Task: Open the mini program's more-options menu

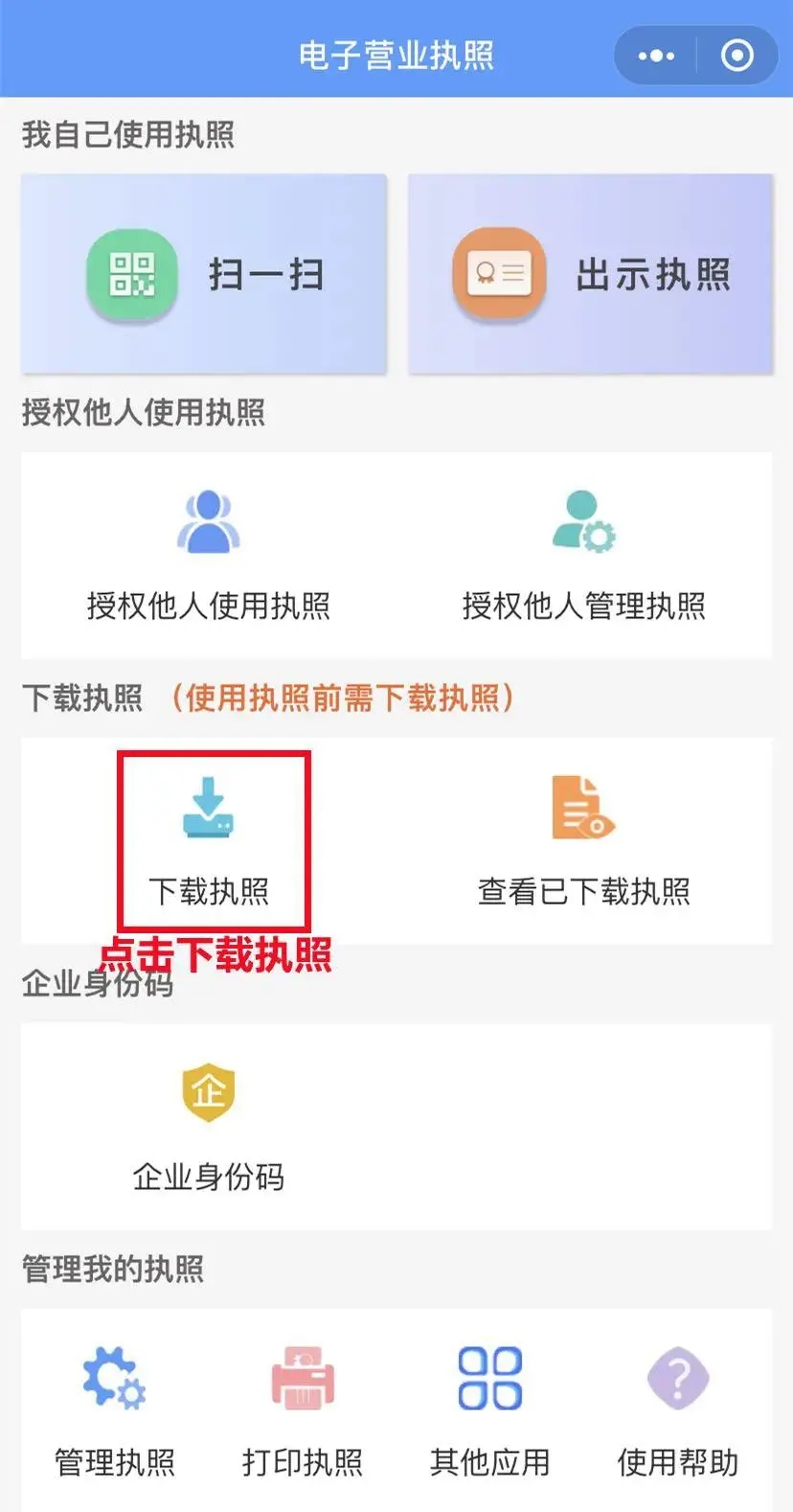Action: [656, 56]
